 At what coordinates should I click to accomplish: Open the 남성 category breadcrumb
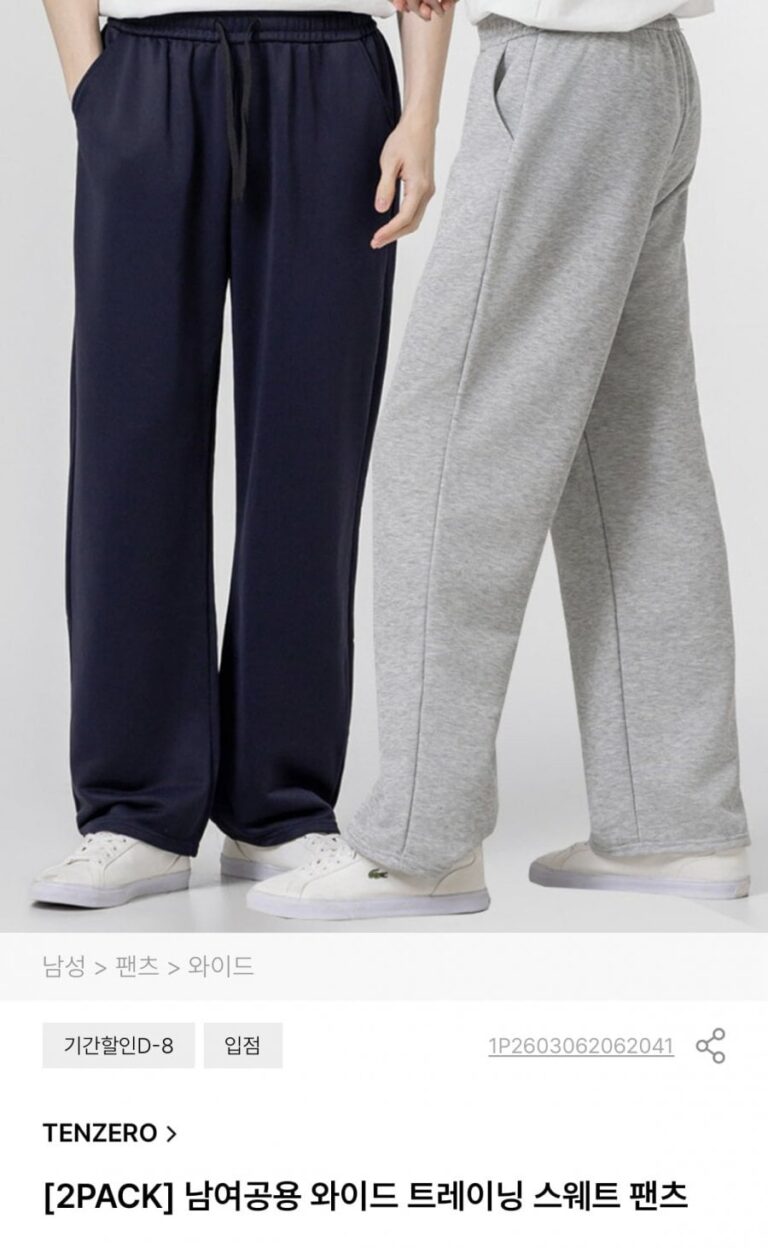click(63, 966)
